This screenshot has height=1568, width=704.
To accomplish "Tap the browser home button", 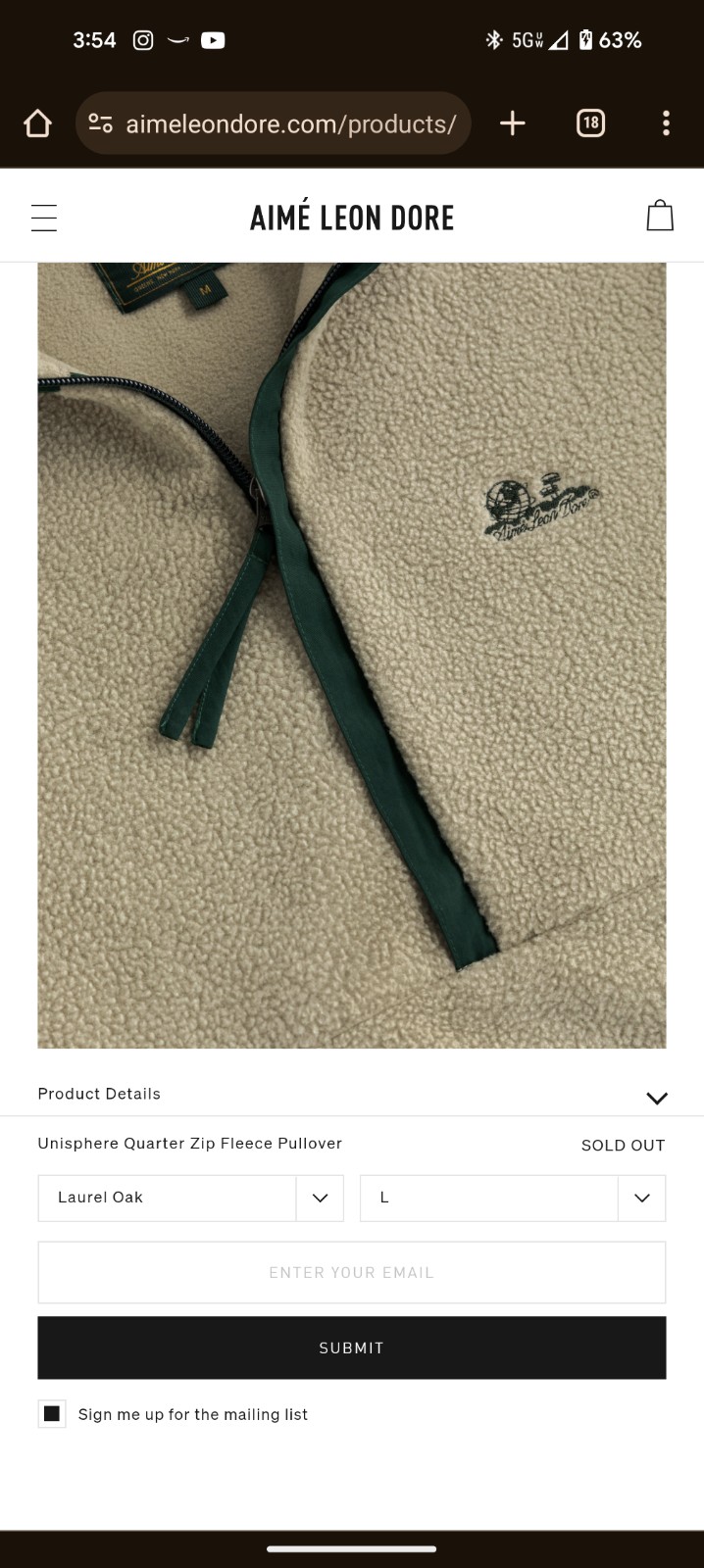I will [x=37, y=123].
